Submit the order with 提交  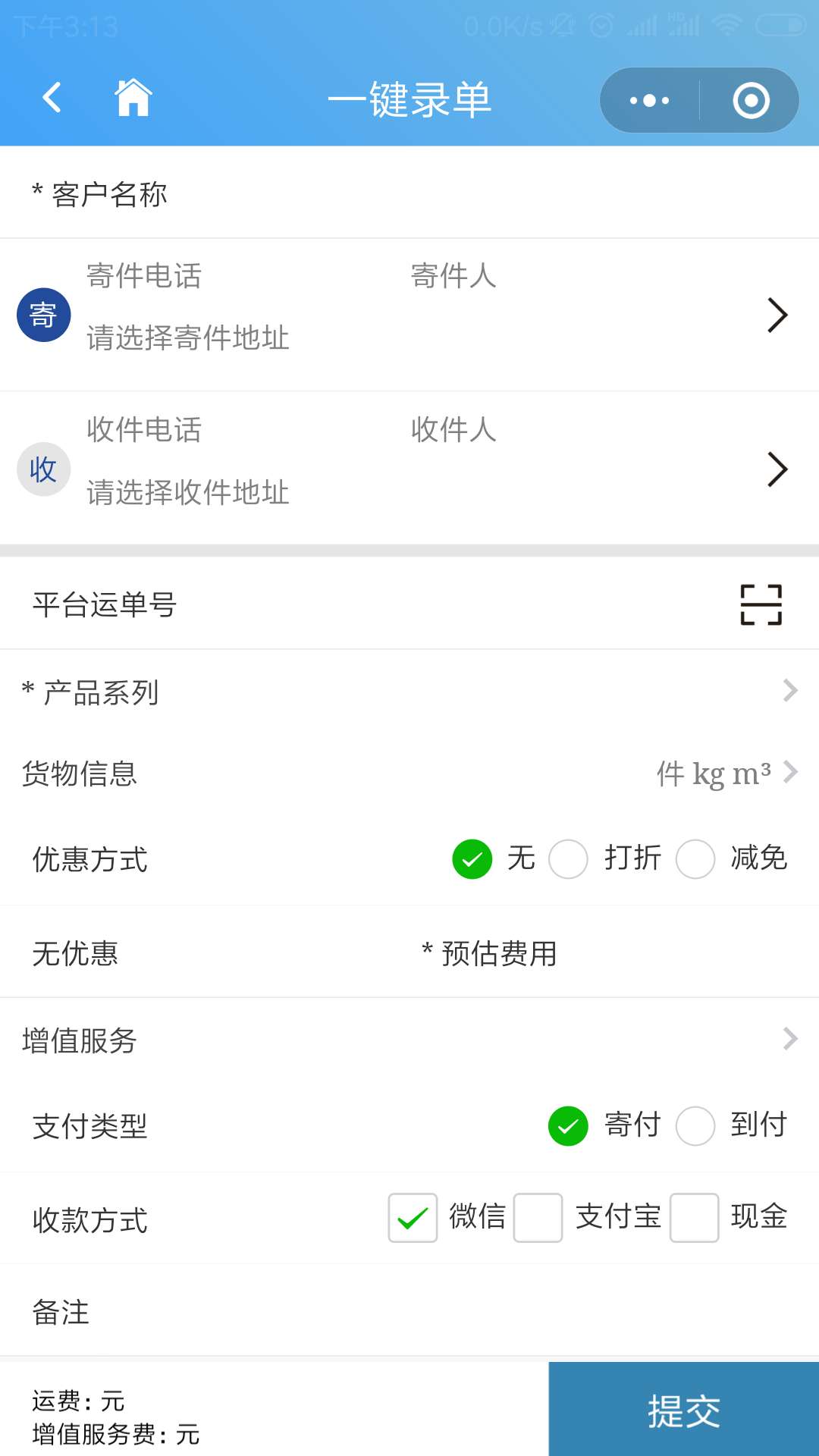684,1409
